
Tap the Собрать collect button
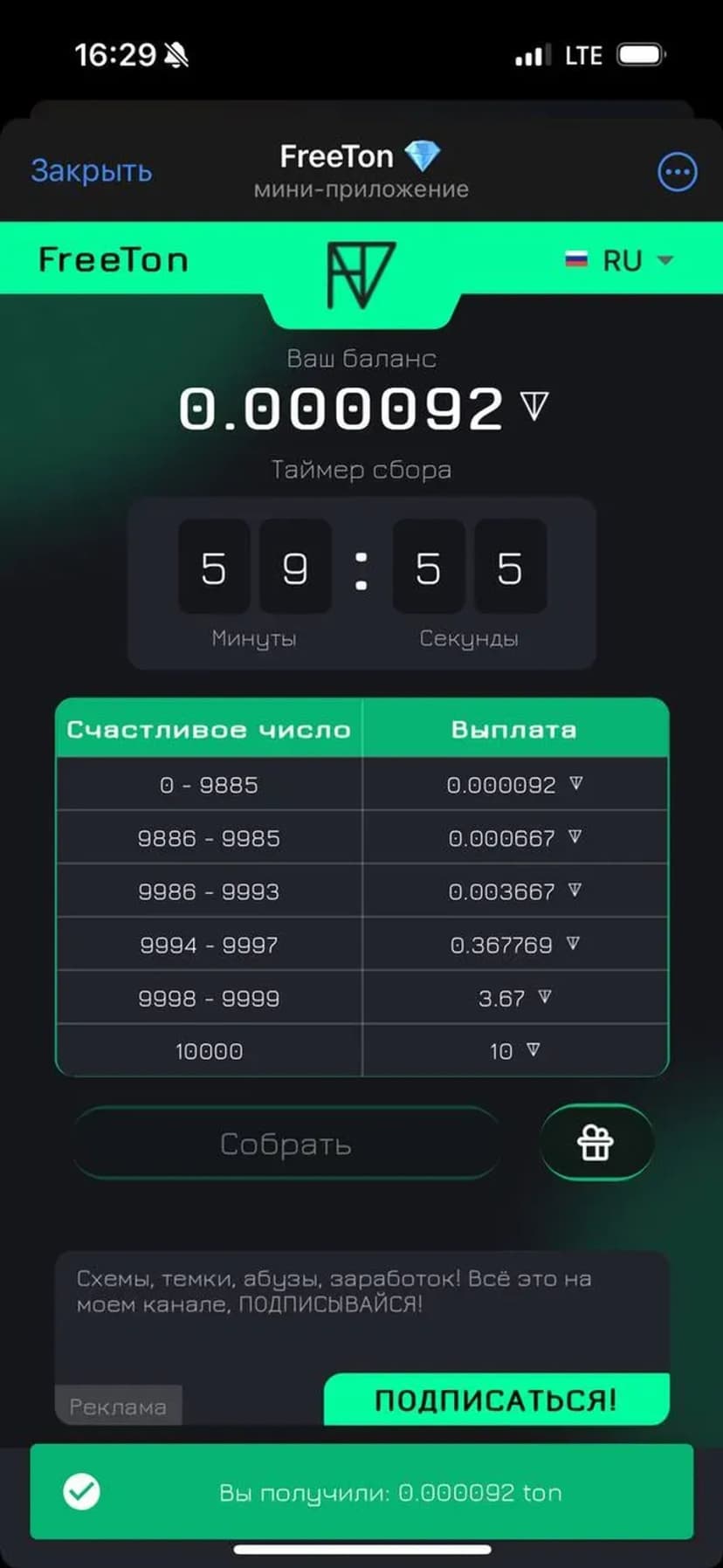286,1143
